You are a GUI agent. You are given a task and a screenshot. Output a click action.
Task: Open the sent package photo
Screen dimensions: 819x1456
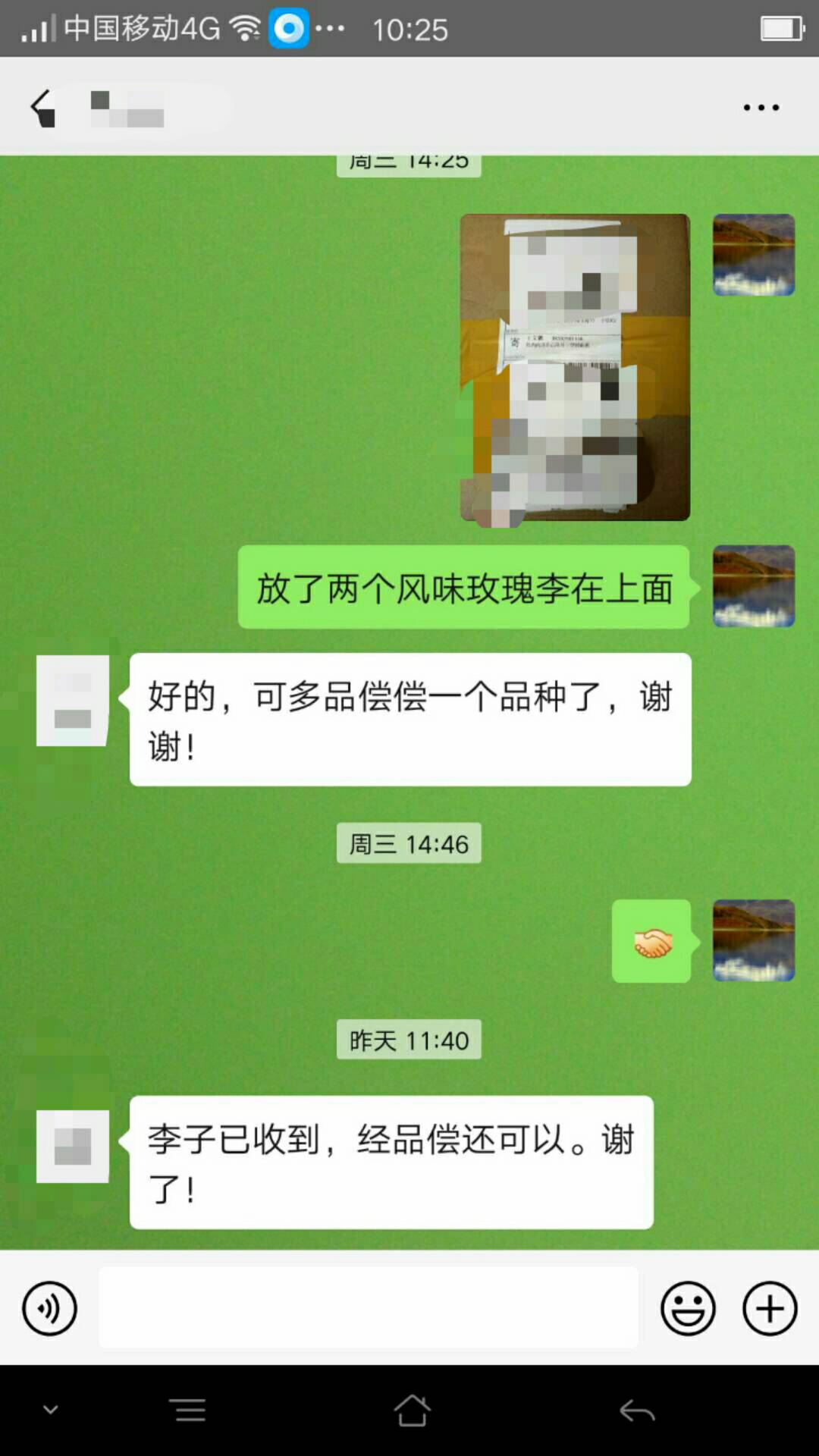(575, 367)
